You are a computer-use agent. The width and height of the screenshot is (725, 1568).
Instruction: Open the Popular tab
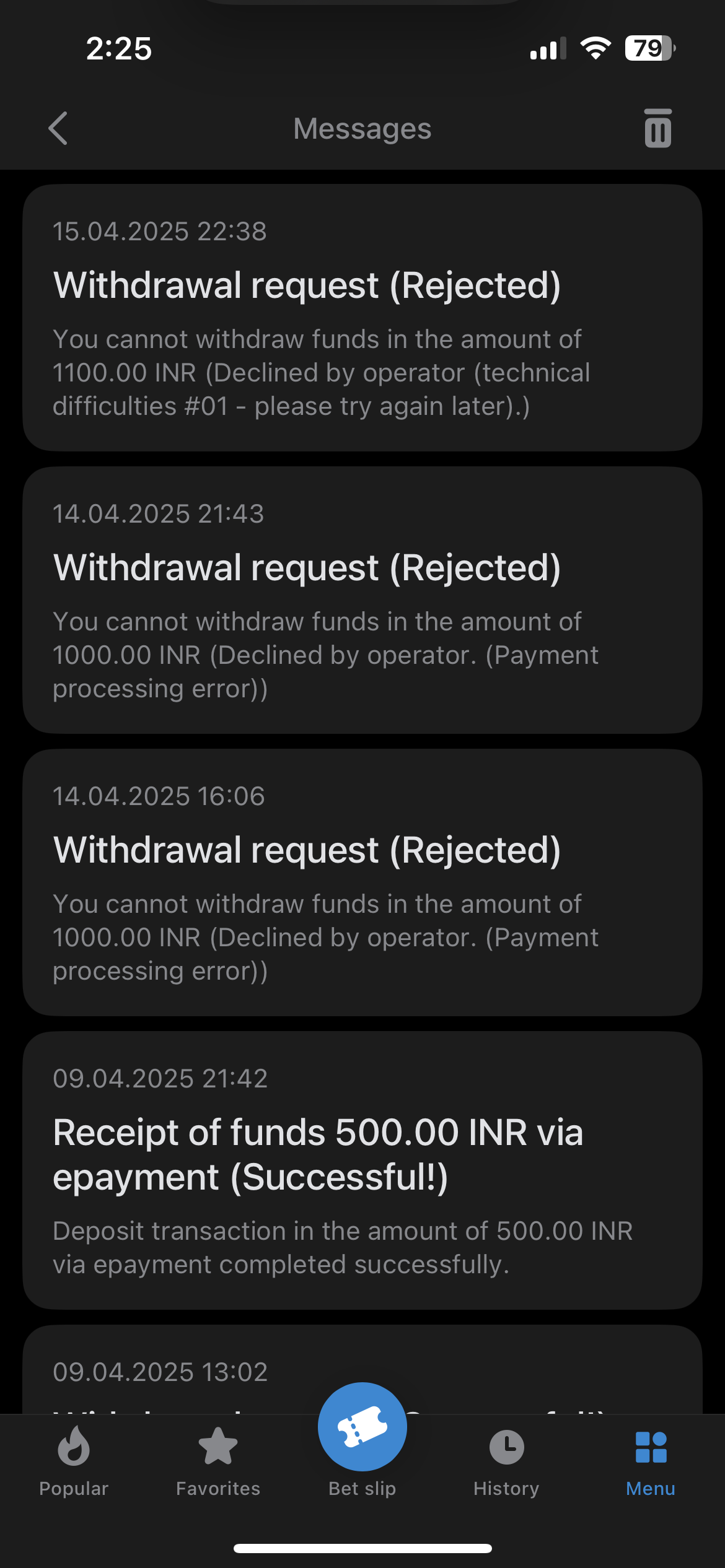coord(74,1460)
